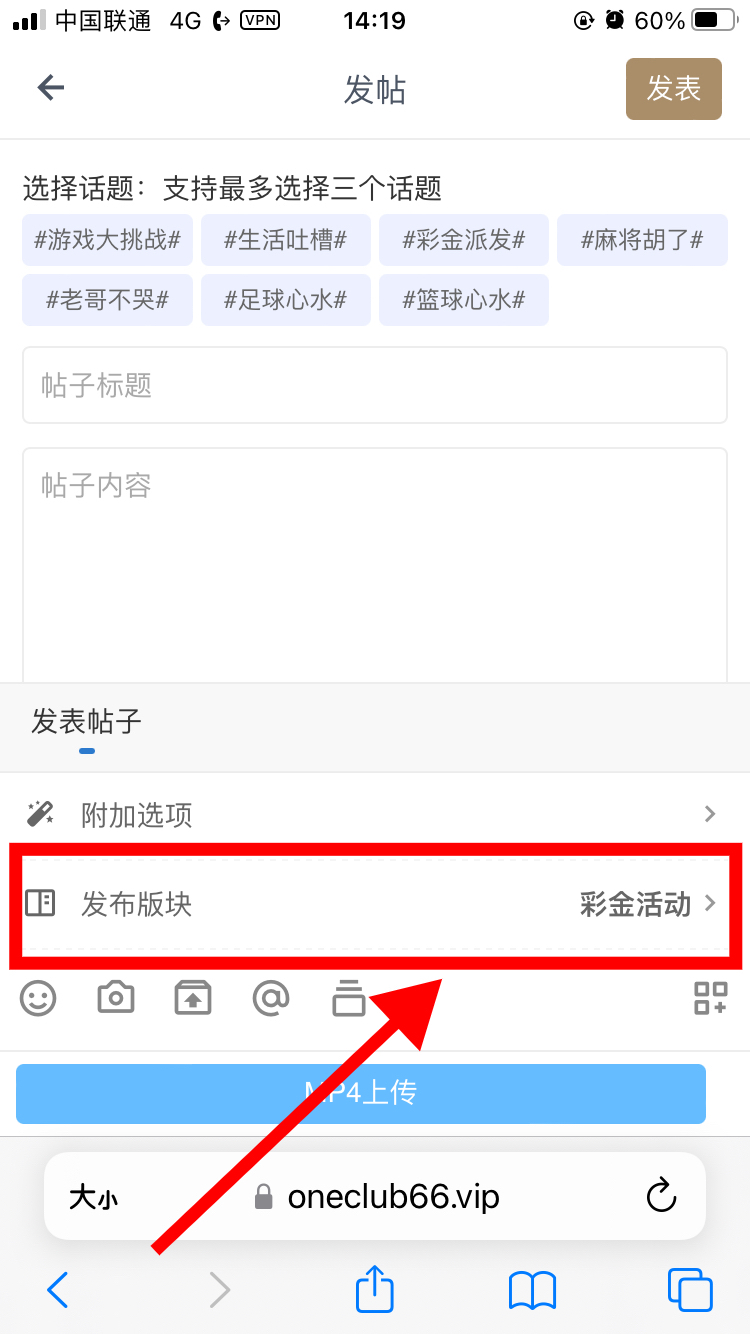Open the QR-style more tools icon
750x1334 pixels.
pos(710,997)
